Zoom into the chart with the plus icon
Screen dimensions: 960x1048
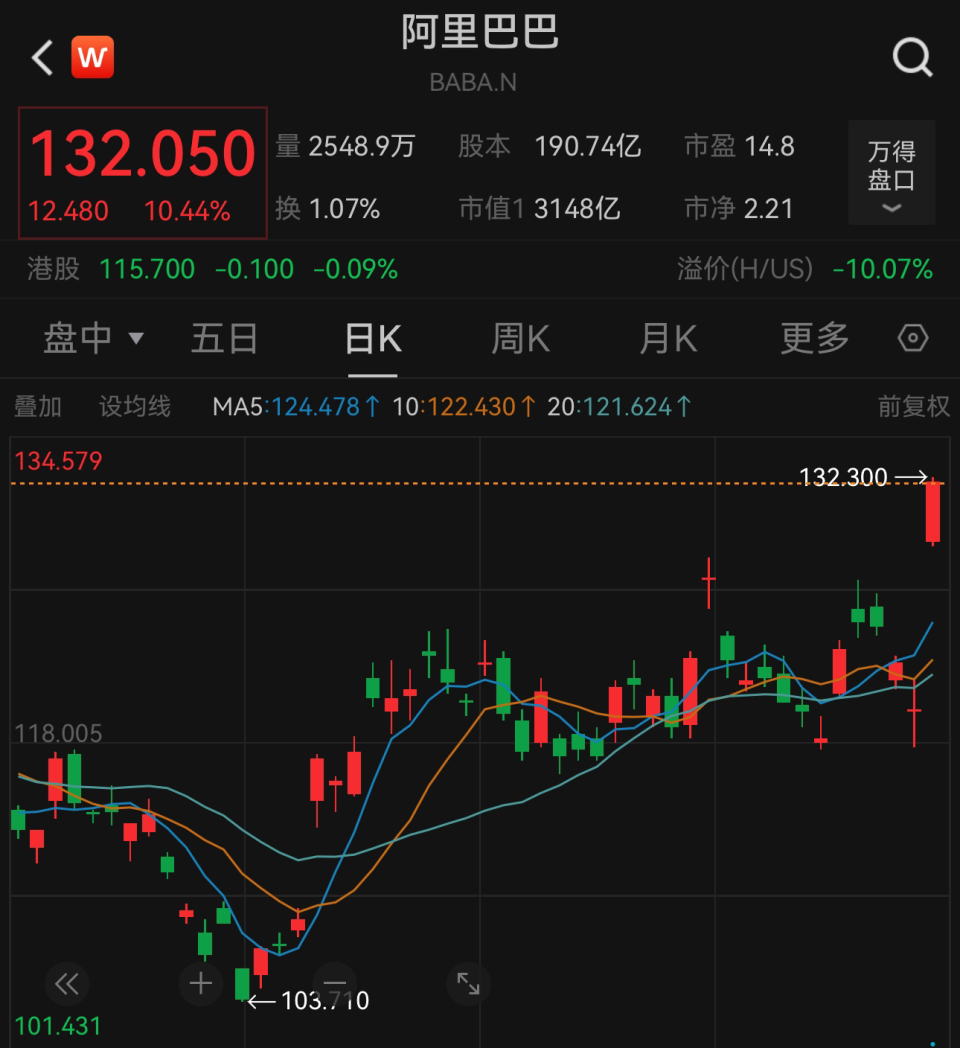200,984
